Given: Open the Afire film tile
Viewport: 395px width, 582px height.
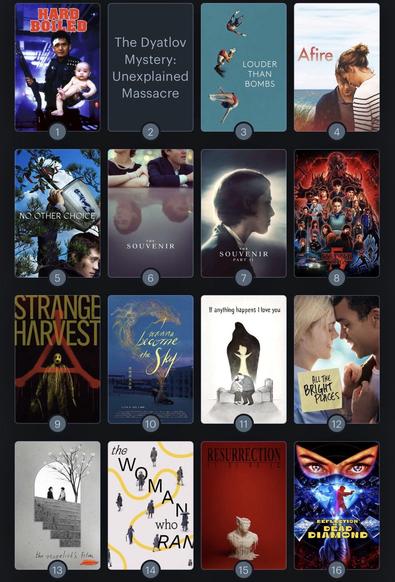Looking at the screenshot, I should 337,67.
